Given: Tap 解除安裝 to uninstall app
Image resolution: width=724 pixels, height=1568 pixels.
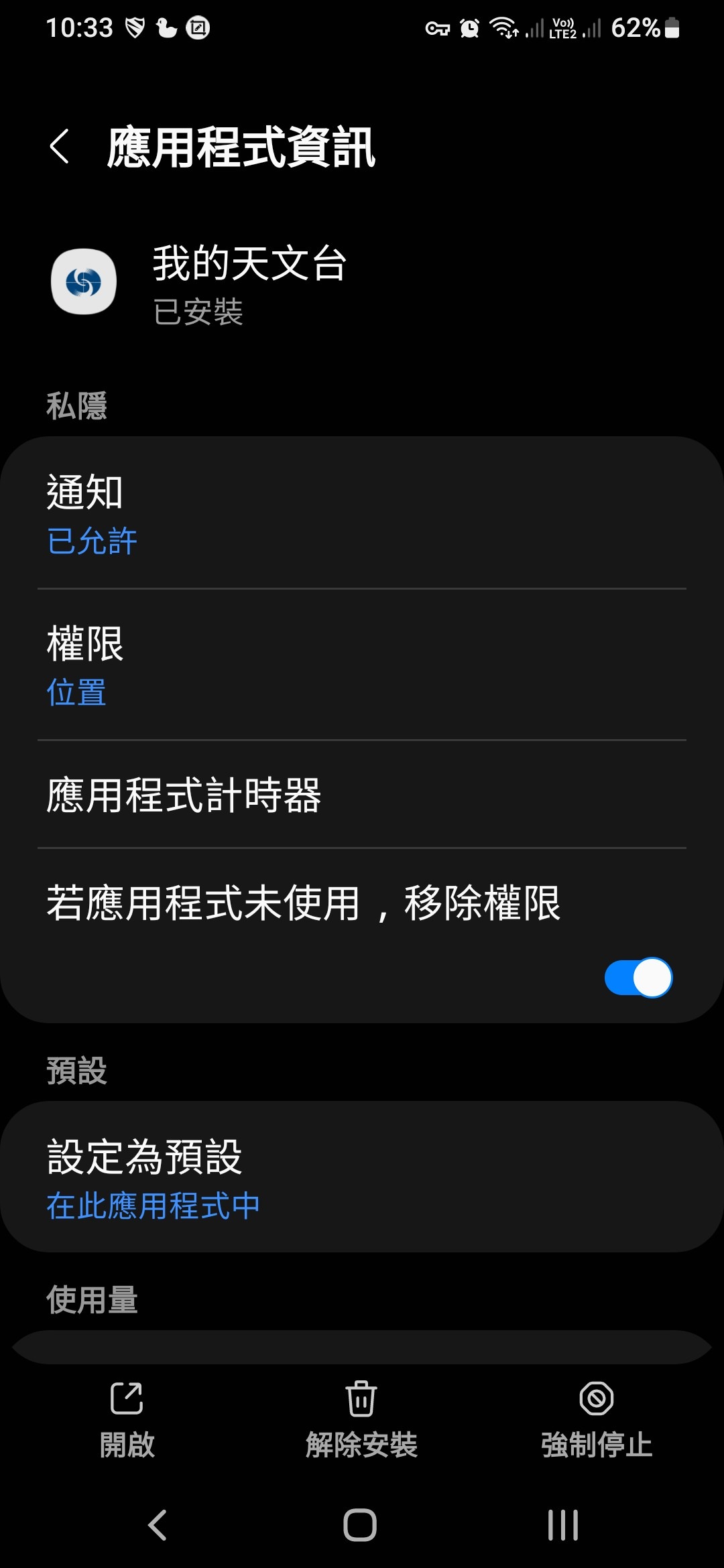Looking at the screenshot, I should tap(361, 1420).
